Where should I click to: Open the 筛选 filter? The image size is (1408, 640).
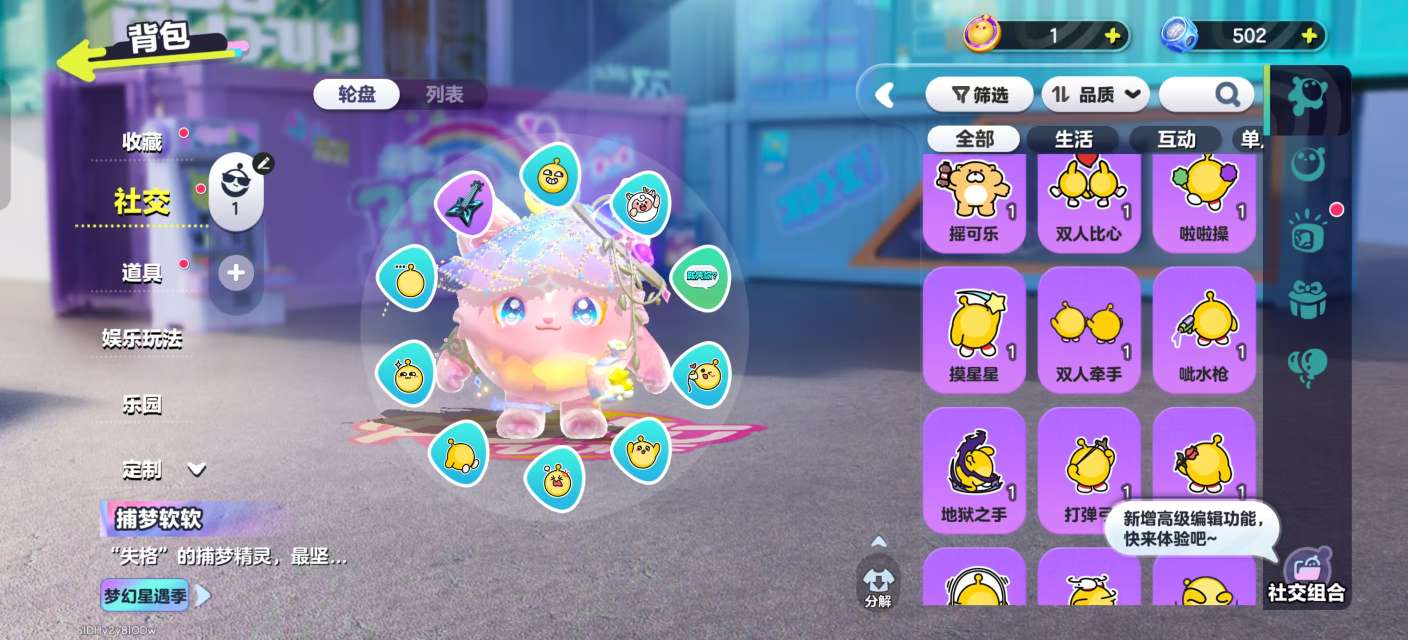pyautogui.click(x=979, y=95)
